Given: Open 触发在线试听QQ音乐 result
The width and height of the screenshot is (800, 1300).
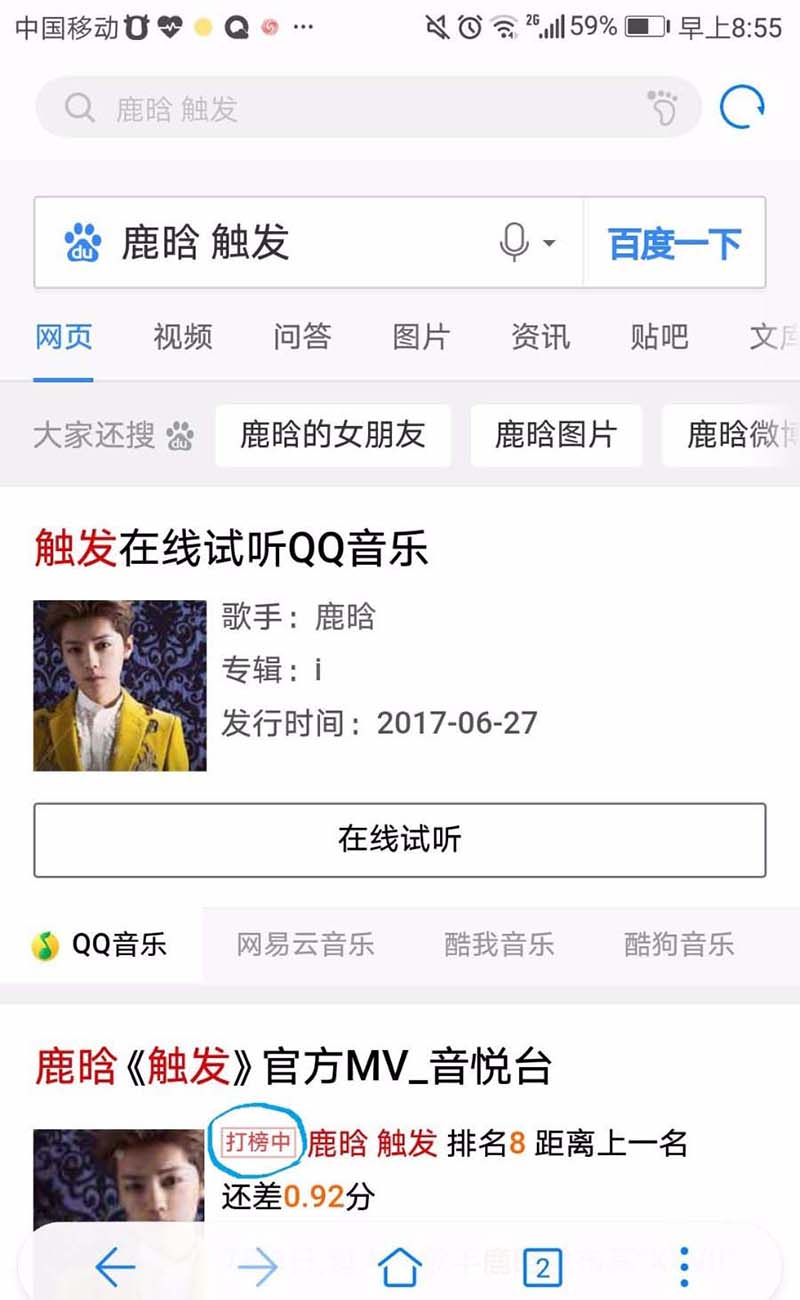Looking at the screenshot, I should [x=231, y=549].
